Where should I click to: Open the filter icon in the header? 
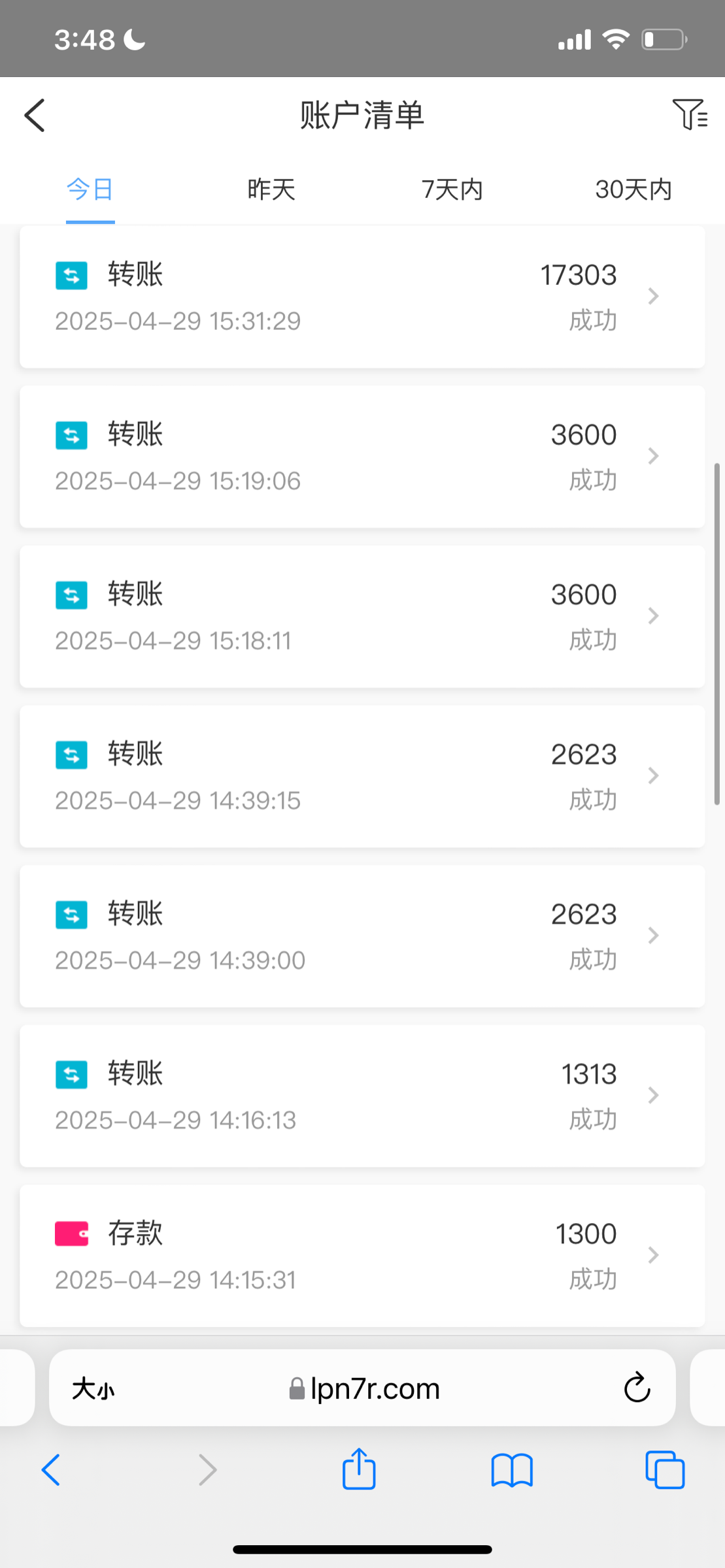690,115
